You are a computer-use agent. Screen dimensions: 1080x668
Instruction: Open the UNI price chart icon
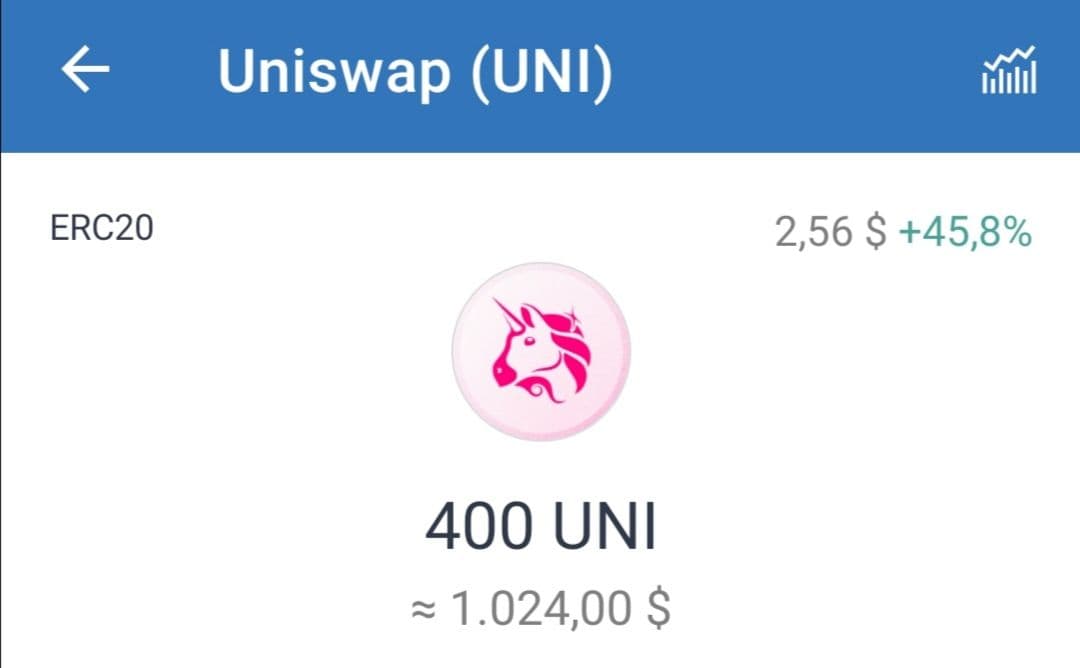(x=1009, y=71)
